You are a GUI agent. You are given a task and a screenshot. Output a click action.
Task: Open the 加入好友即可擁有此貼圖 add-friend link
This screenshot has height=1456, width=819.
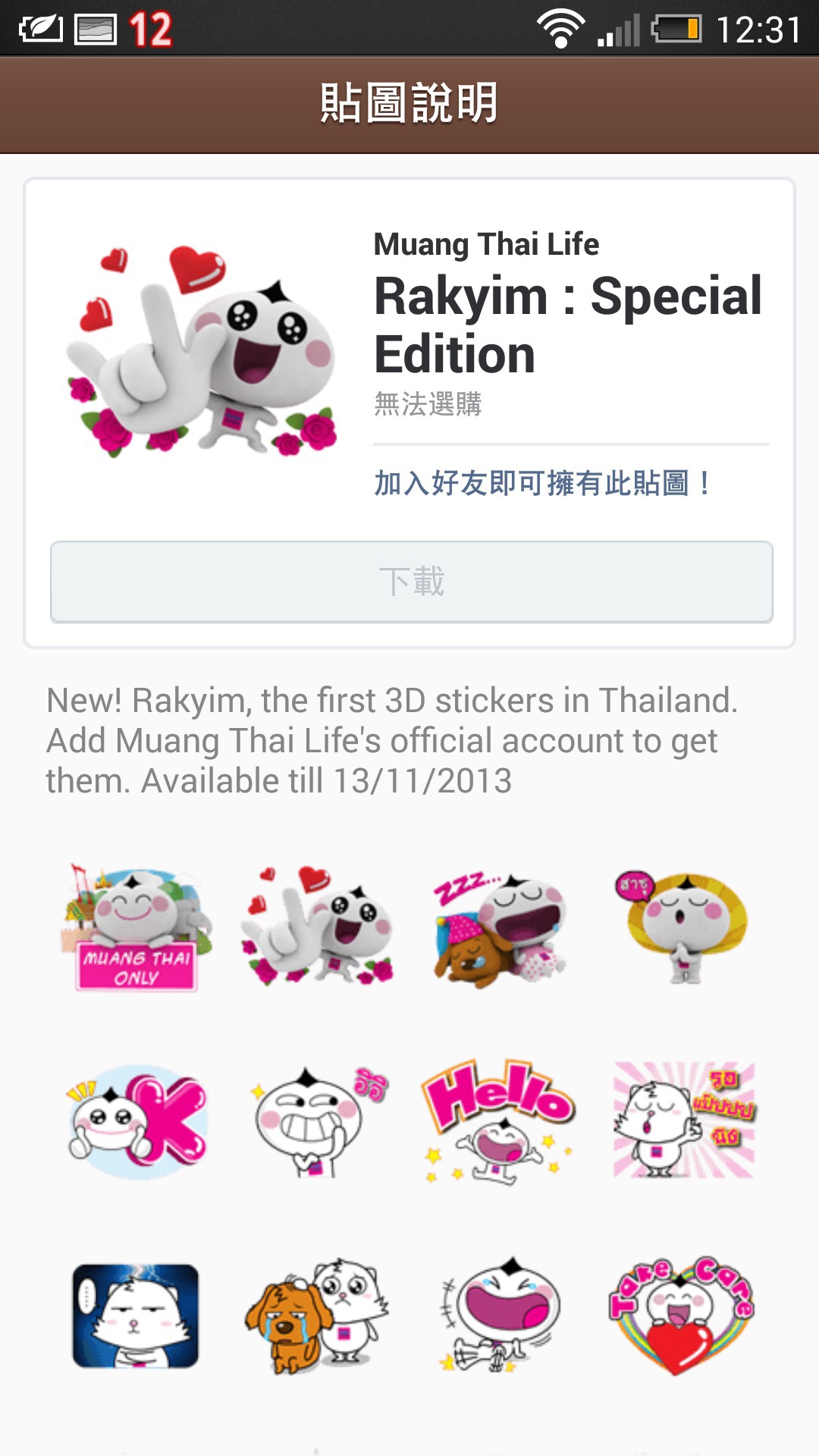pos(543,483)
